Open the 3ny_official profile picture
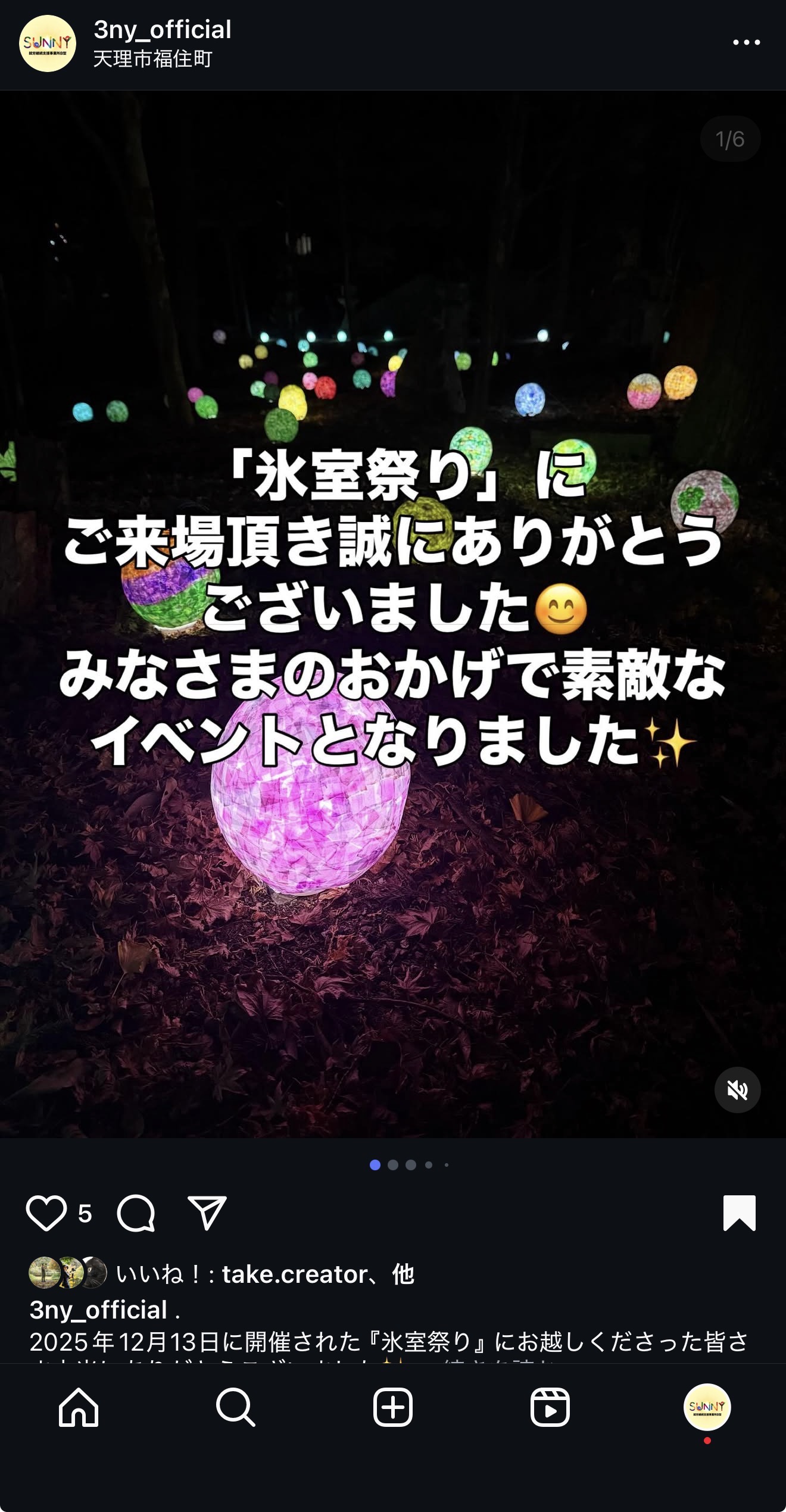This screenshot has width=786, height=1512. point(47,43)
